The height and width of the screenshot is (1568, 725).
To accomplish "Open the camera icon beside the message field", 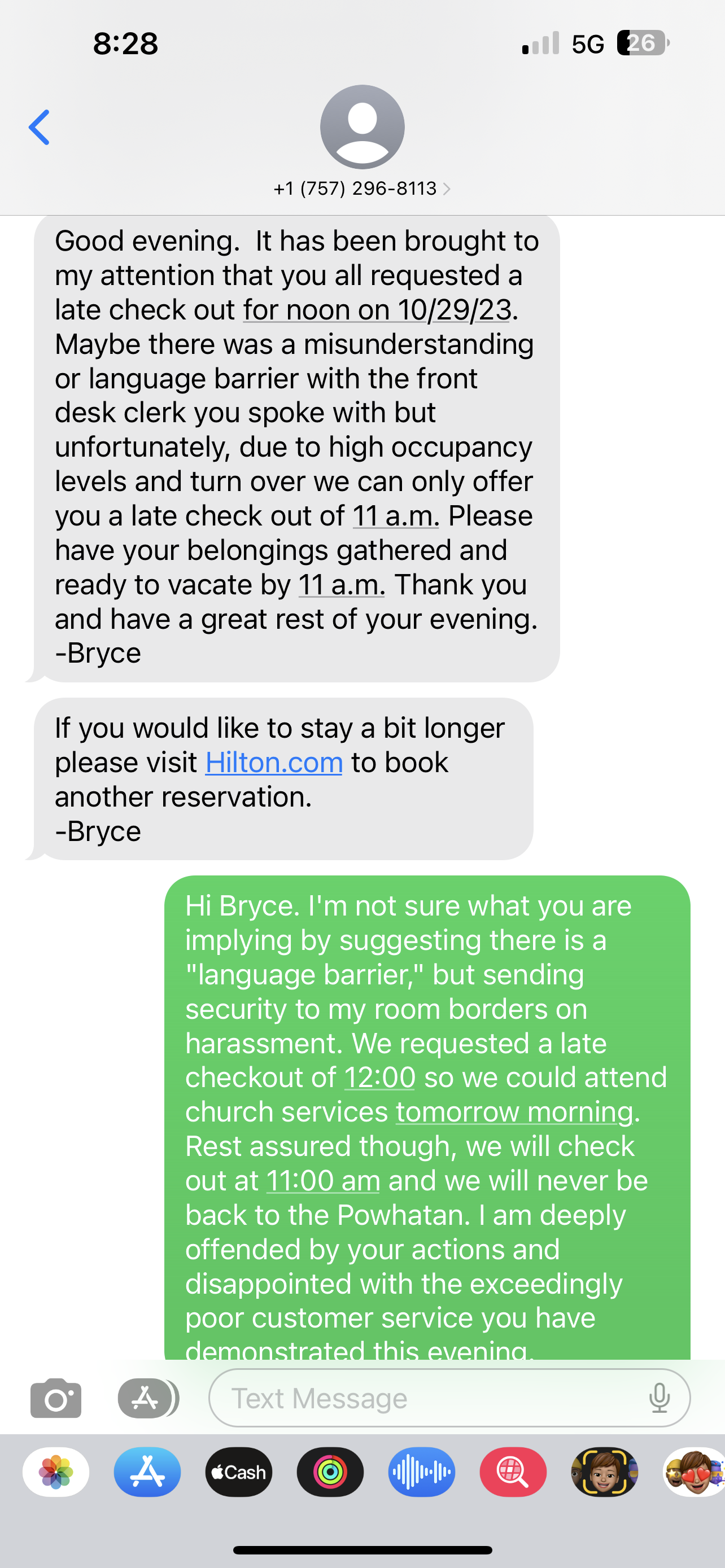I will click(x=56, y=1397).
